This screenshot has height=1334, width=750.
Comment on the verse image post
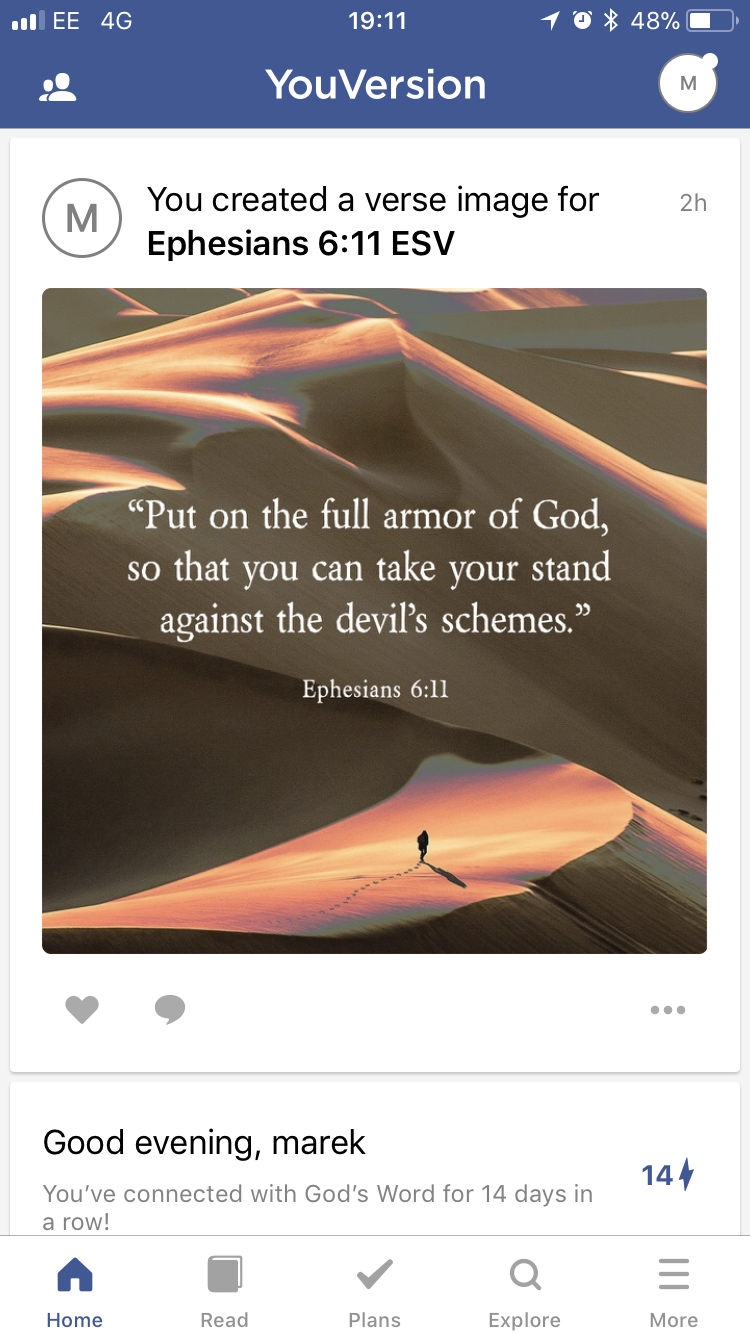[170, 1010]
